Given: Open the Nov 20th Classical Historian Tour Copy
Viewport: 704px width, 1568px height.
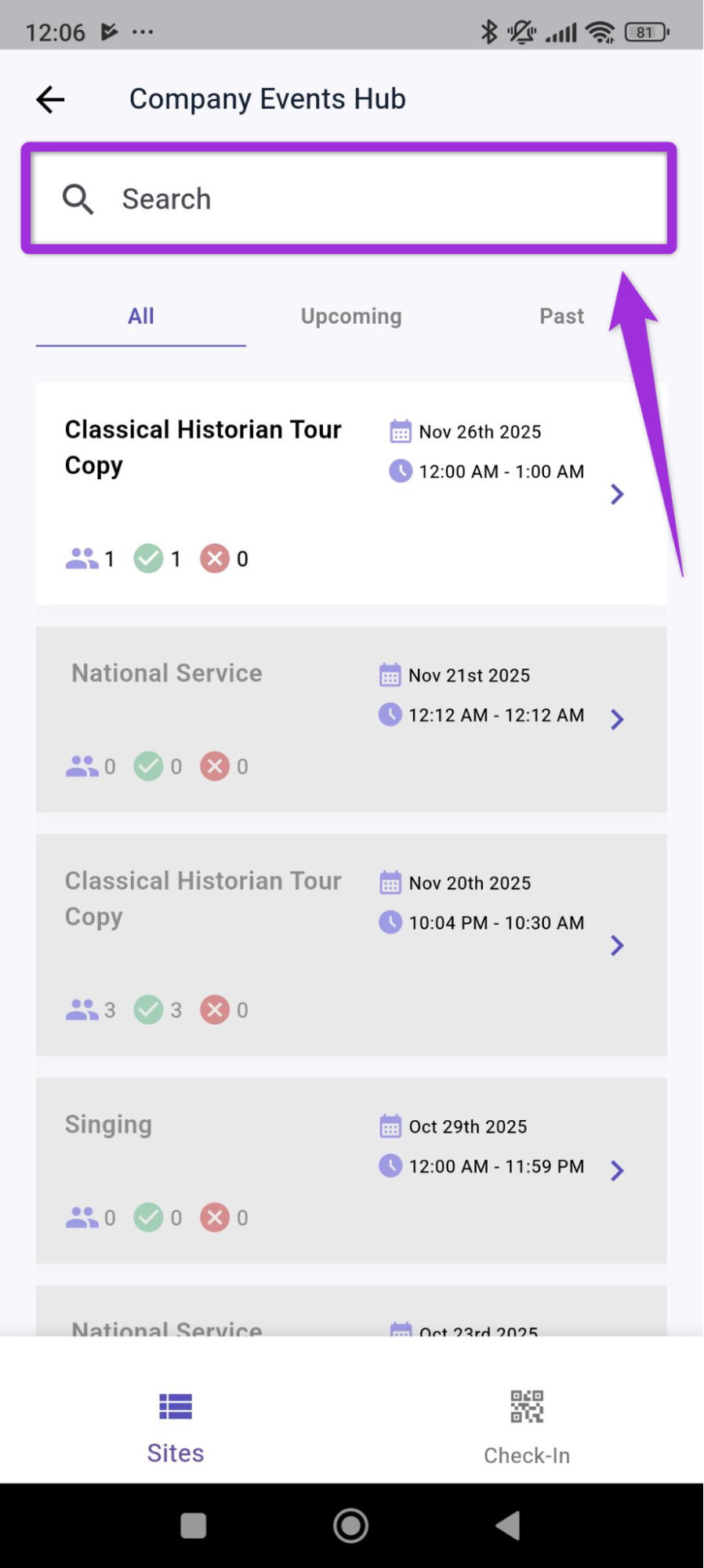Looking at the screenshot, I should coord(350,944).
